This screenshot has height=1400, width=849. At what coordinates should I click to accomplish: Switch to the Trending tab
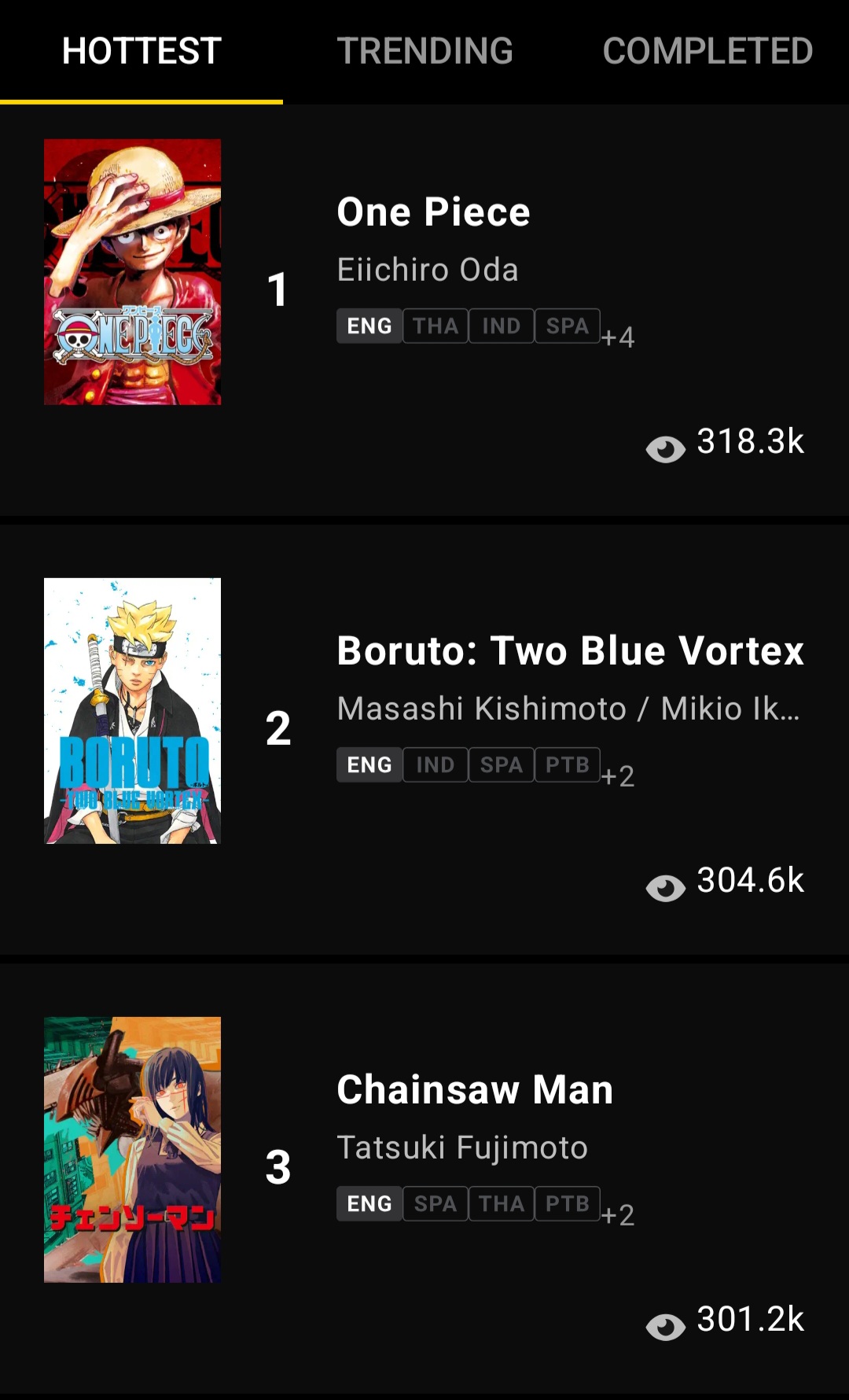424,51
